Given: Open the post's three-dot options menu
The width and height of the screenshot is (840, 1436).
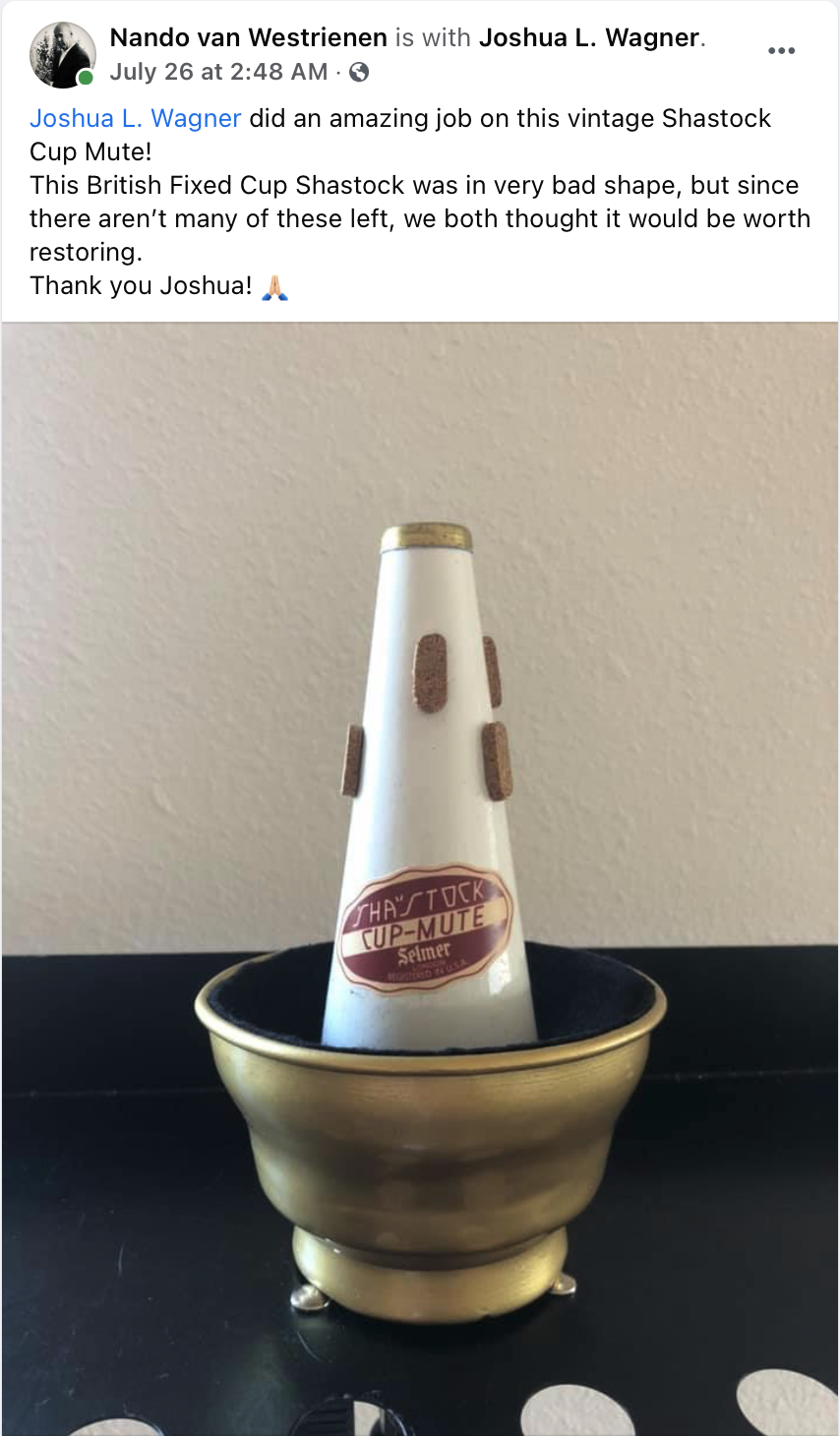Looking at the screenshot, I should tap(781, 51).
